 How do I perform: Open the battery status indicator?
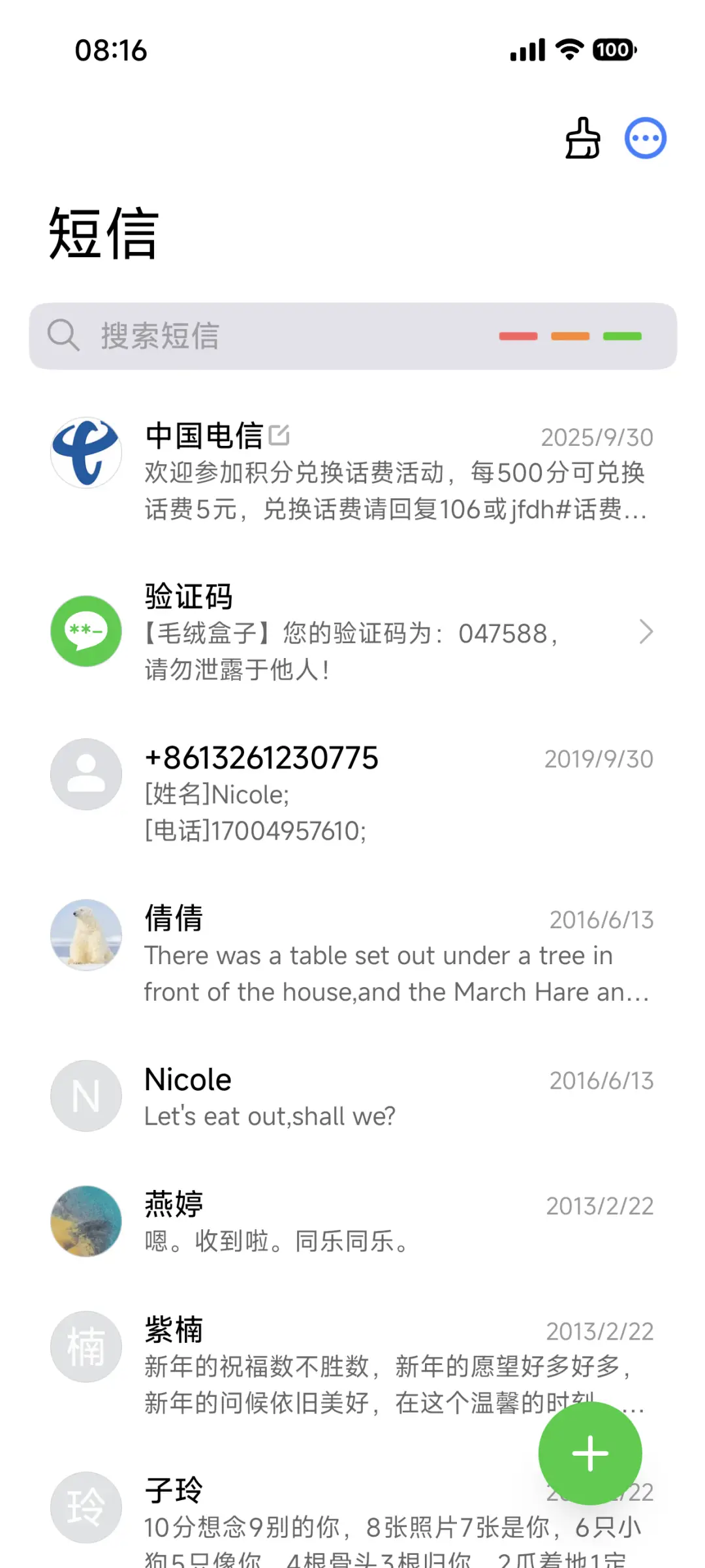click(612, 50)
